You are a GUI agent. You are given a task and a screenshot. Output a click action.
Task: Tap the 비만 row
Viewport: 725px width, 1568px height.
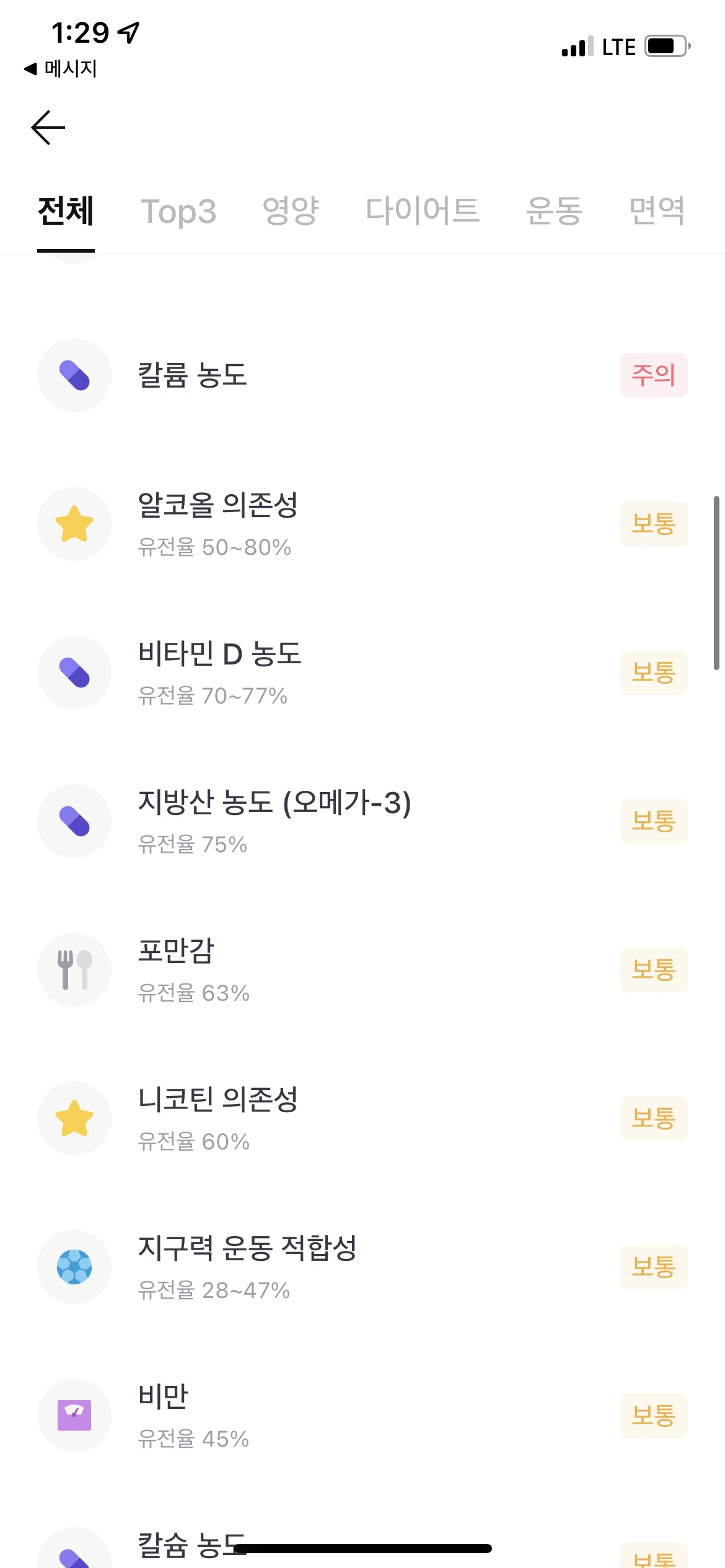click(x=362, y=1416)
